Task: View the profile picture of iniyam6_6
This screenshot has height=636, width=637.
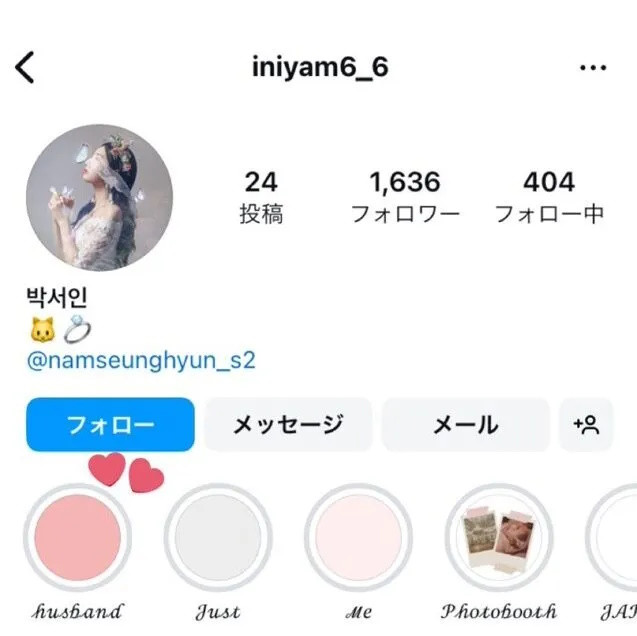Action: [99, 198]
